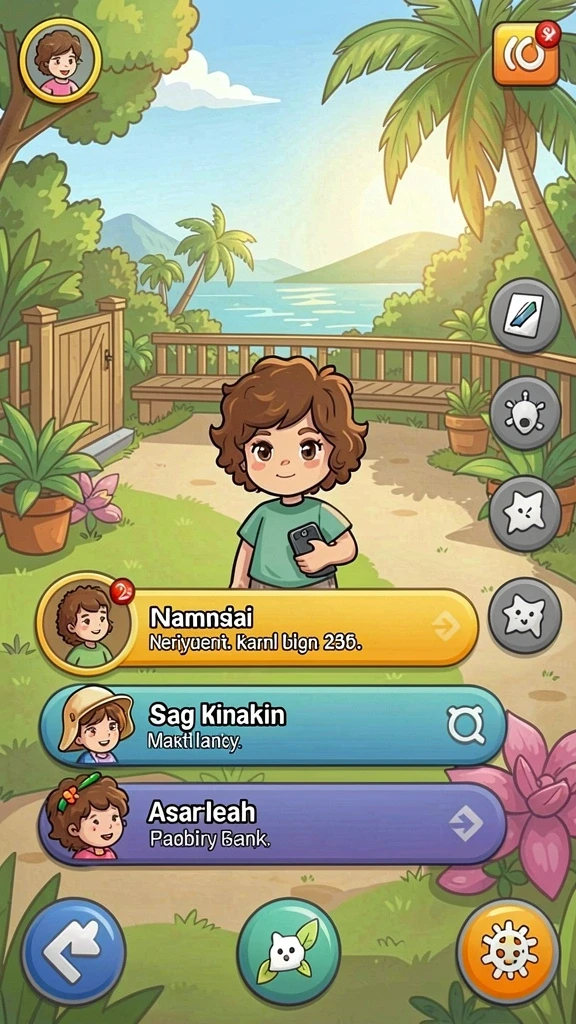Open the note and pencil button
The image size is (576, 1024).
(x=525, y=316)
